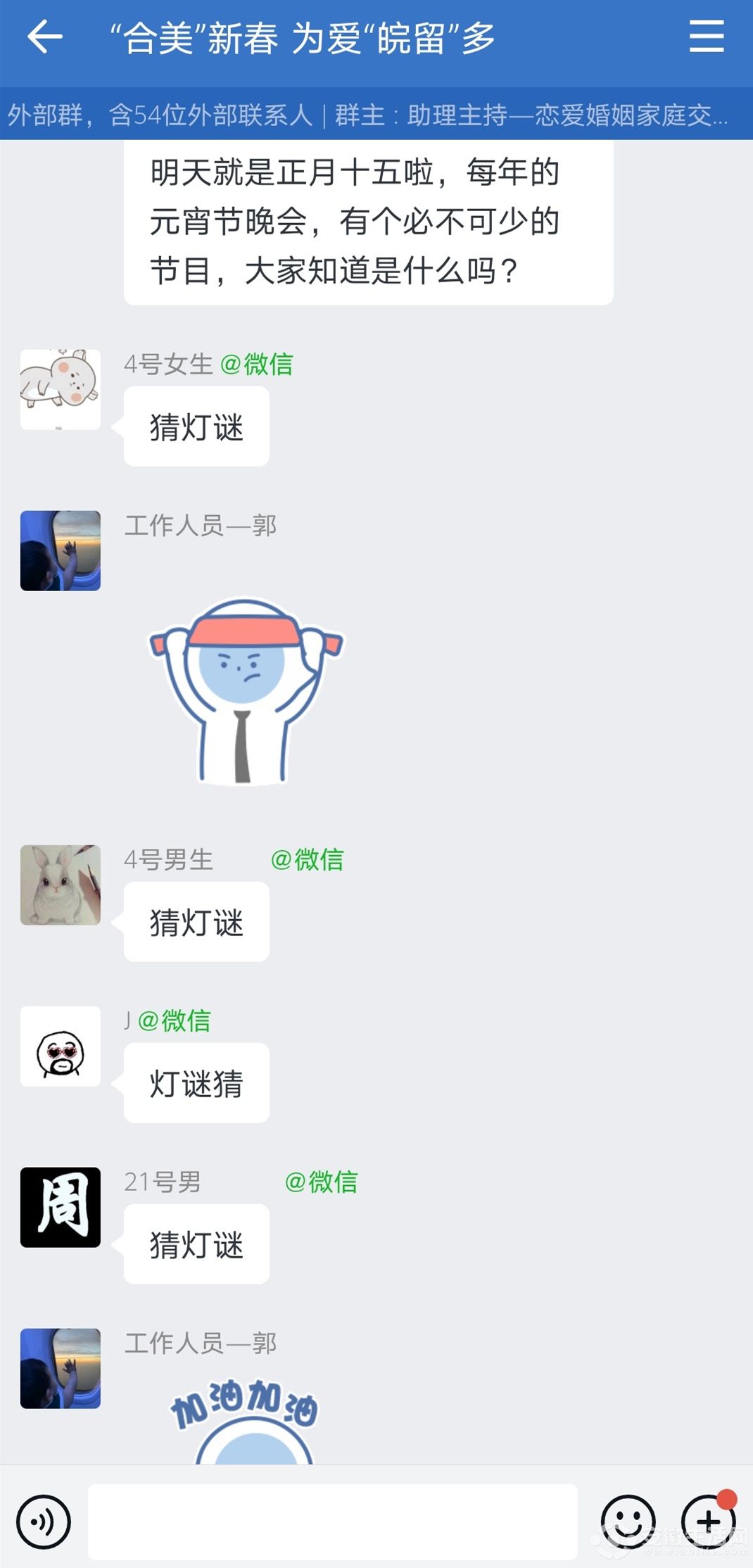
Task: Tap the voice input button
Action: click(44, 1522)
